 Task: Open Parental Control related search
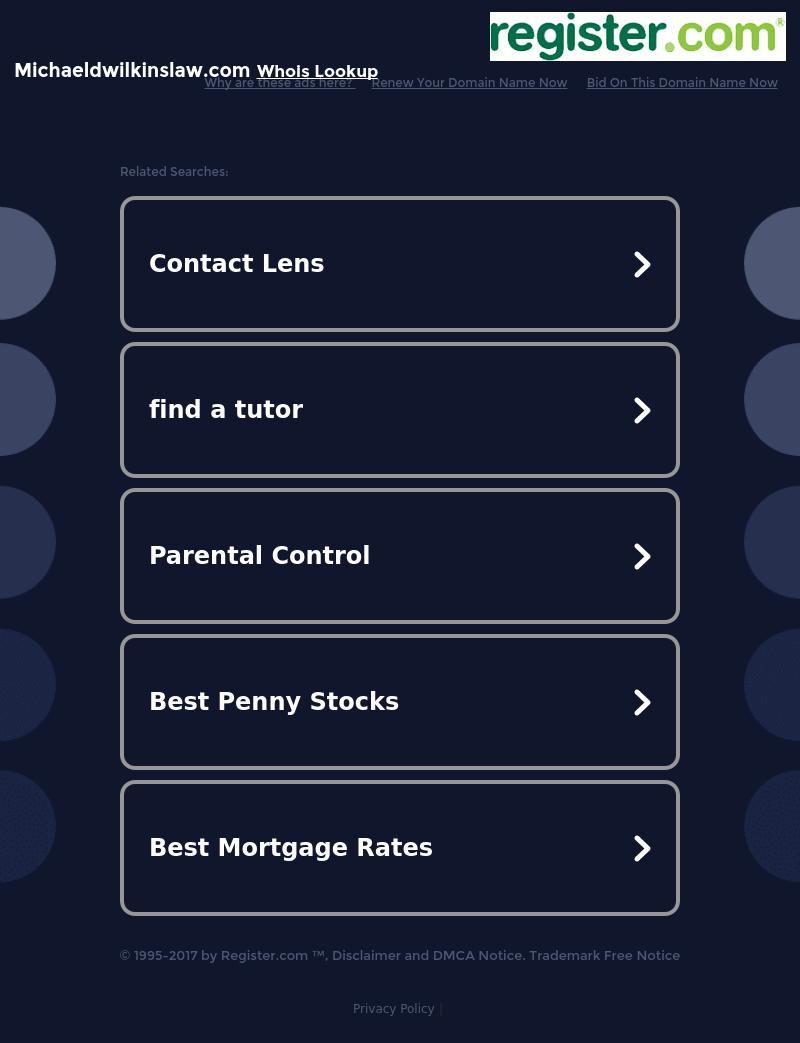pos(399,556)
